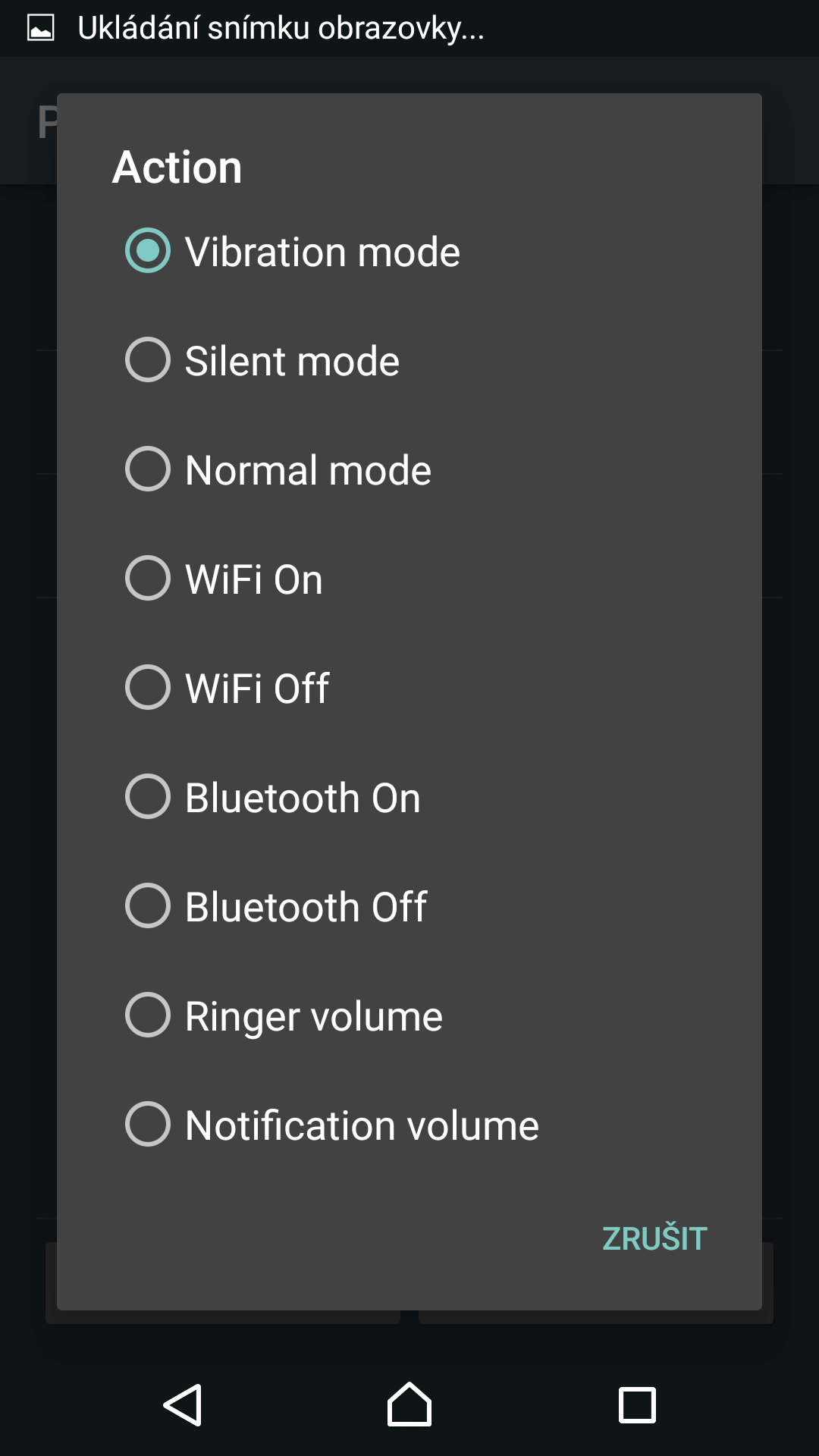819x1456 pixels.
Task: Pick Bluetooth Off from the list
Action: pyautogui.click(x=409, y=906)
